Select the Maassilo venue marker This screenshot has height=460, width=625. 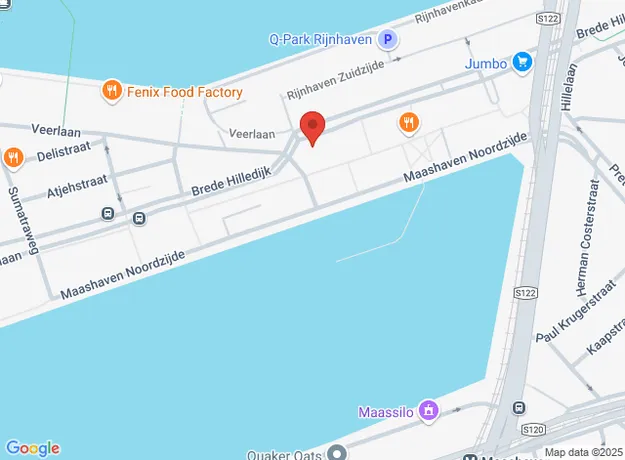coord(428,410)
